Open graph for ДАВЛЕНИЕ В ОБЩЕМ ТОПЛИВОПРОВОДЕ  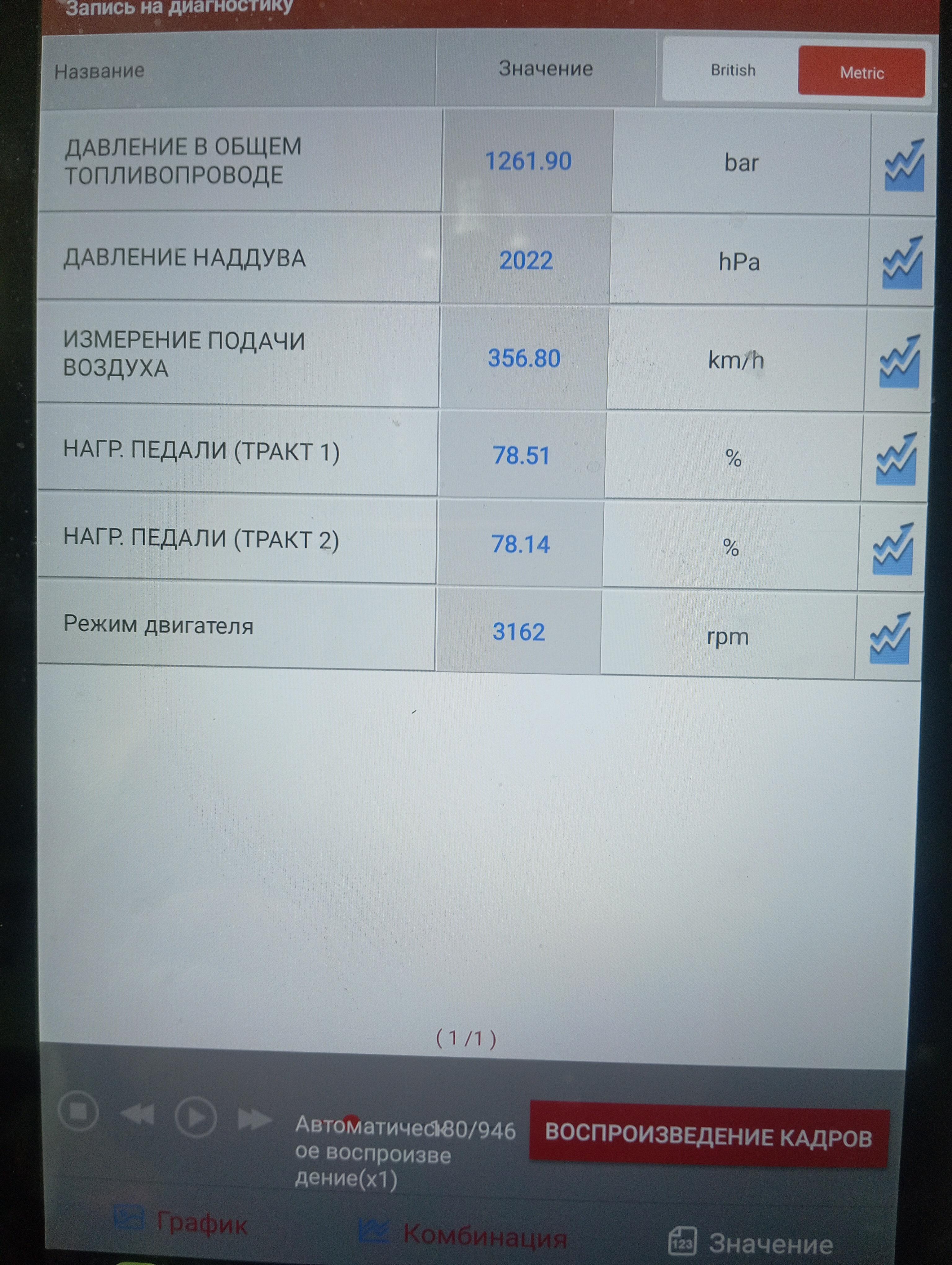(904, 165)
